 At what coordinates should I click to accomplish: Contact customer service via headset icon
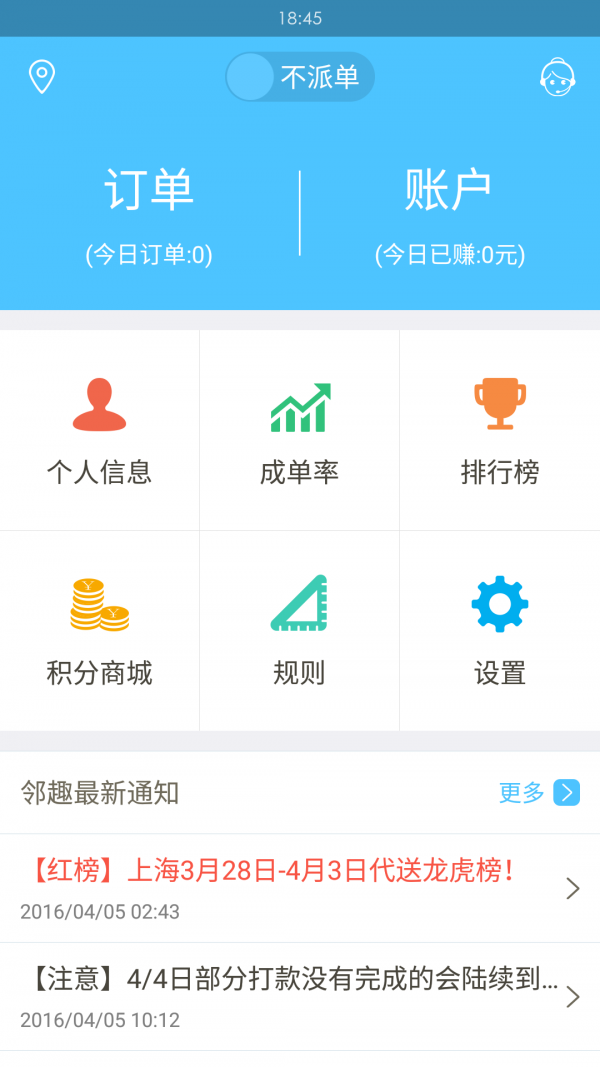click(x=557, y=77)
